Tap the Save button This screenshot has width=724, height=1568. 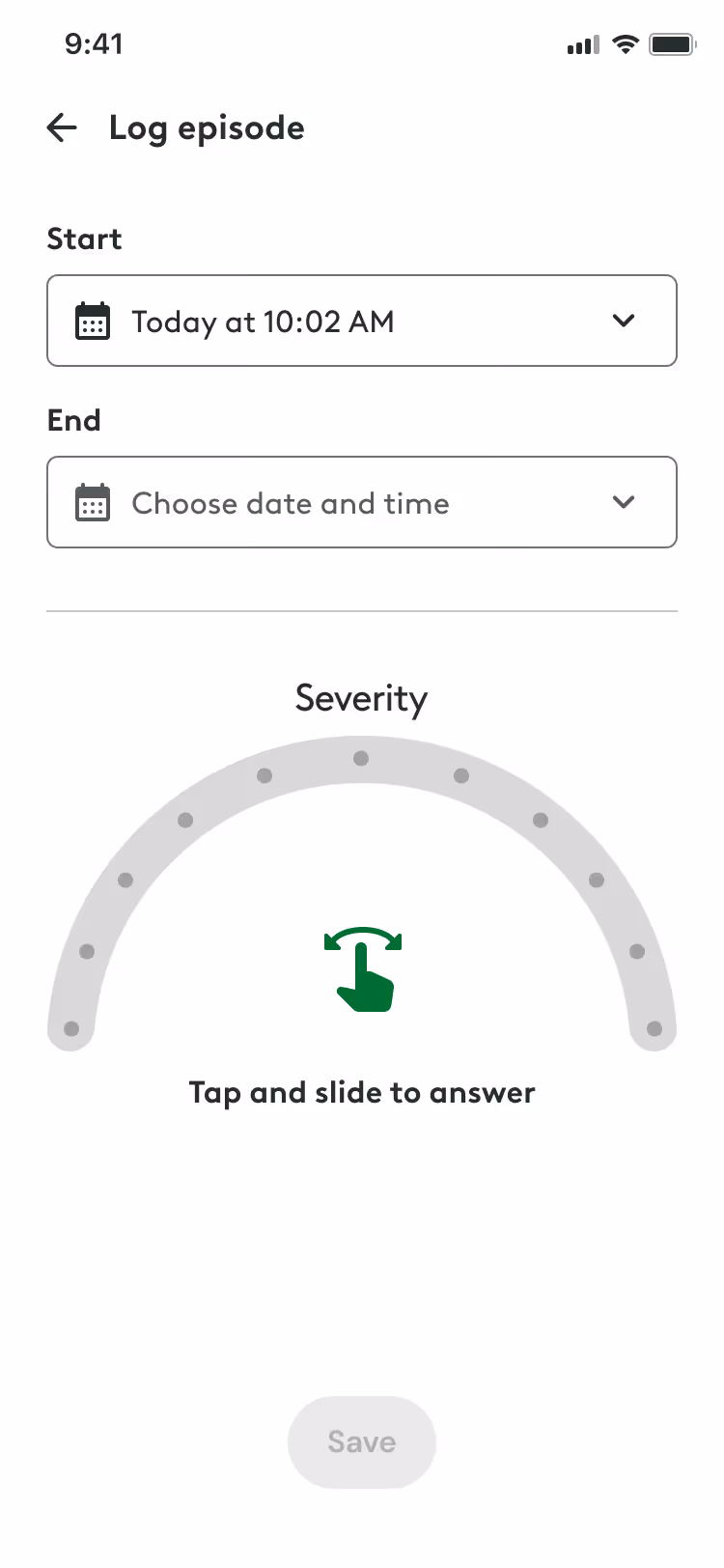point(362,1442)
